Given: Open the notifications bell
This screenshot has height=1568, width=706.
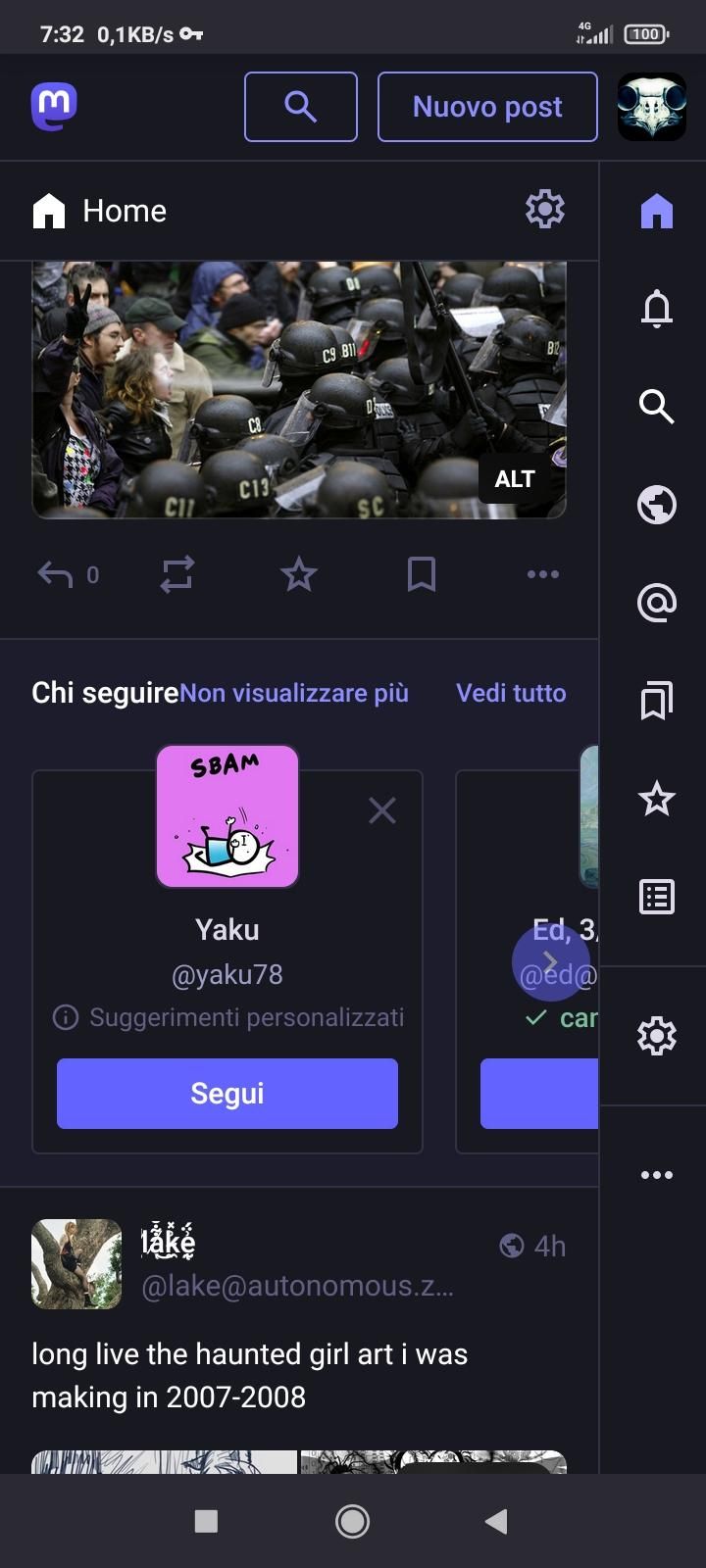Looking at the screenshot, I should coord(656,309).
